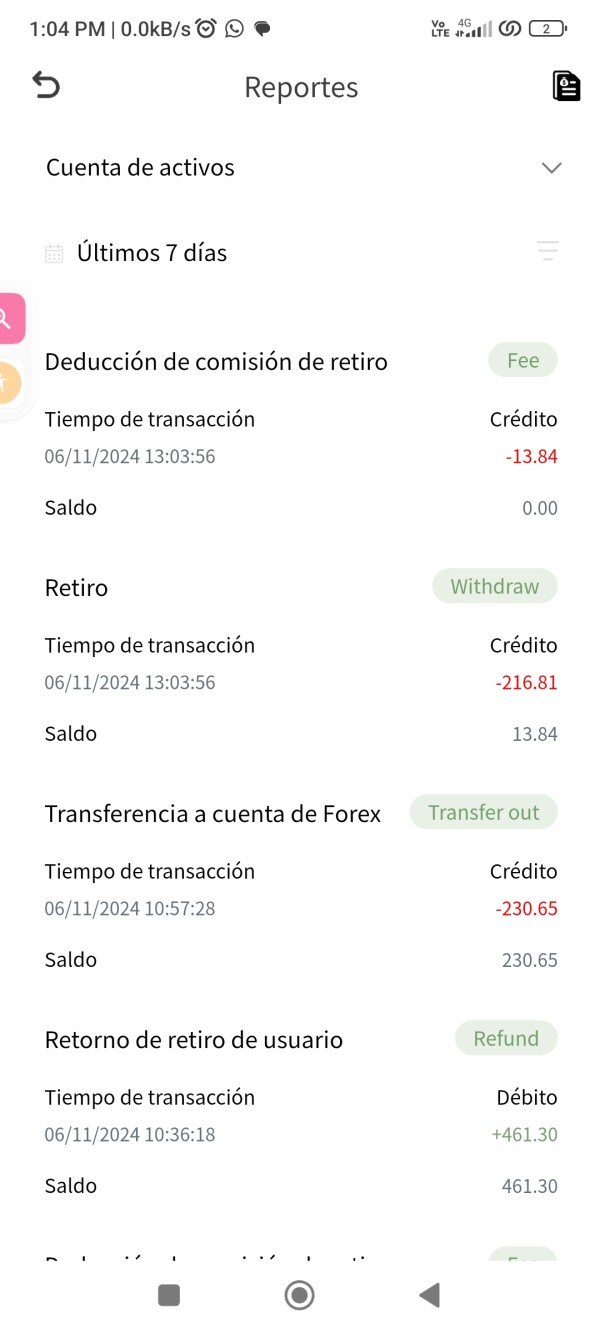600x1333 pixels.
Task: Tap the pink search floating button
Action: [8, 319]
